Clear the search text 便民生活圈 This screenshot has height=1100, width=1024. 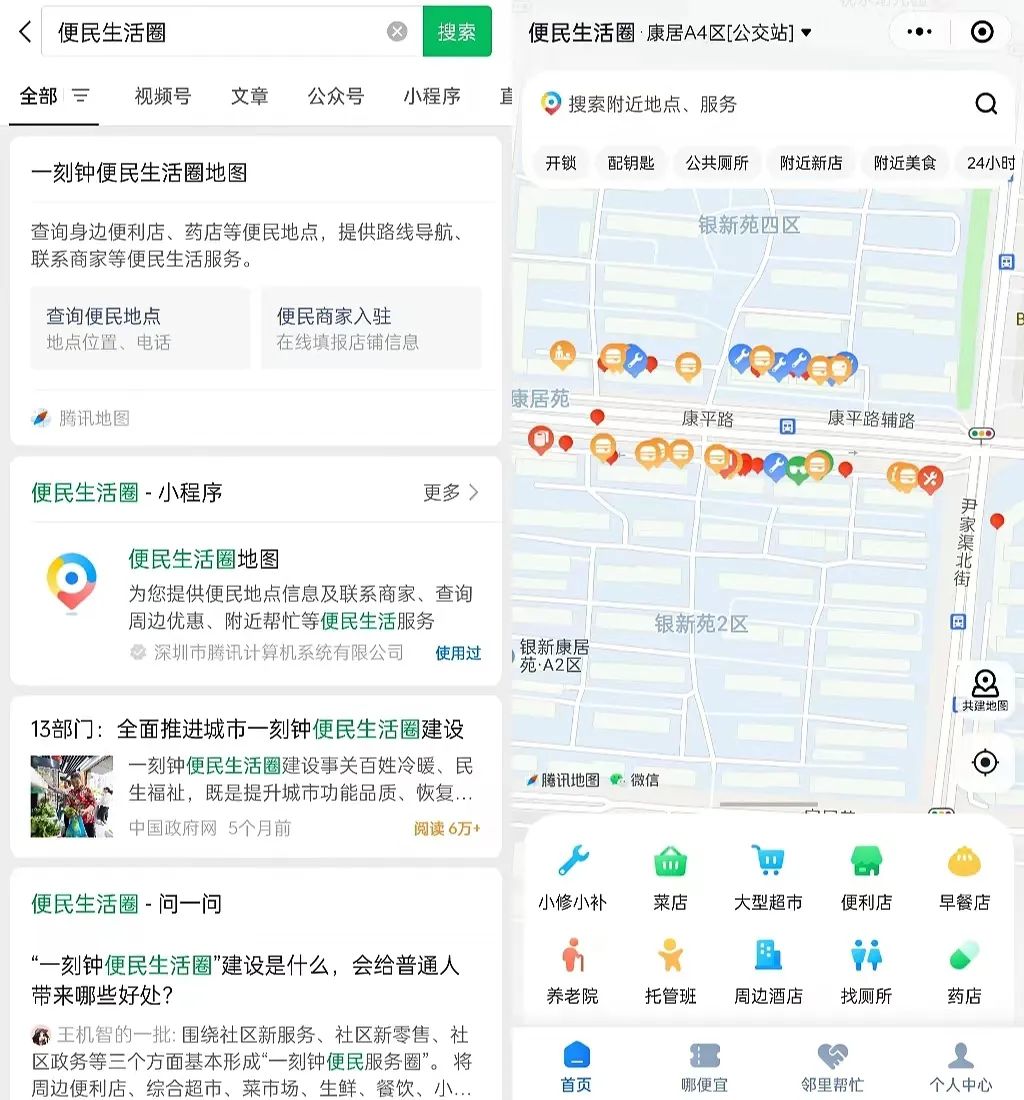point(397,32)
